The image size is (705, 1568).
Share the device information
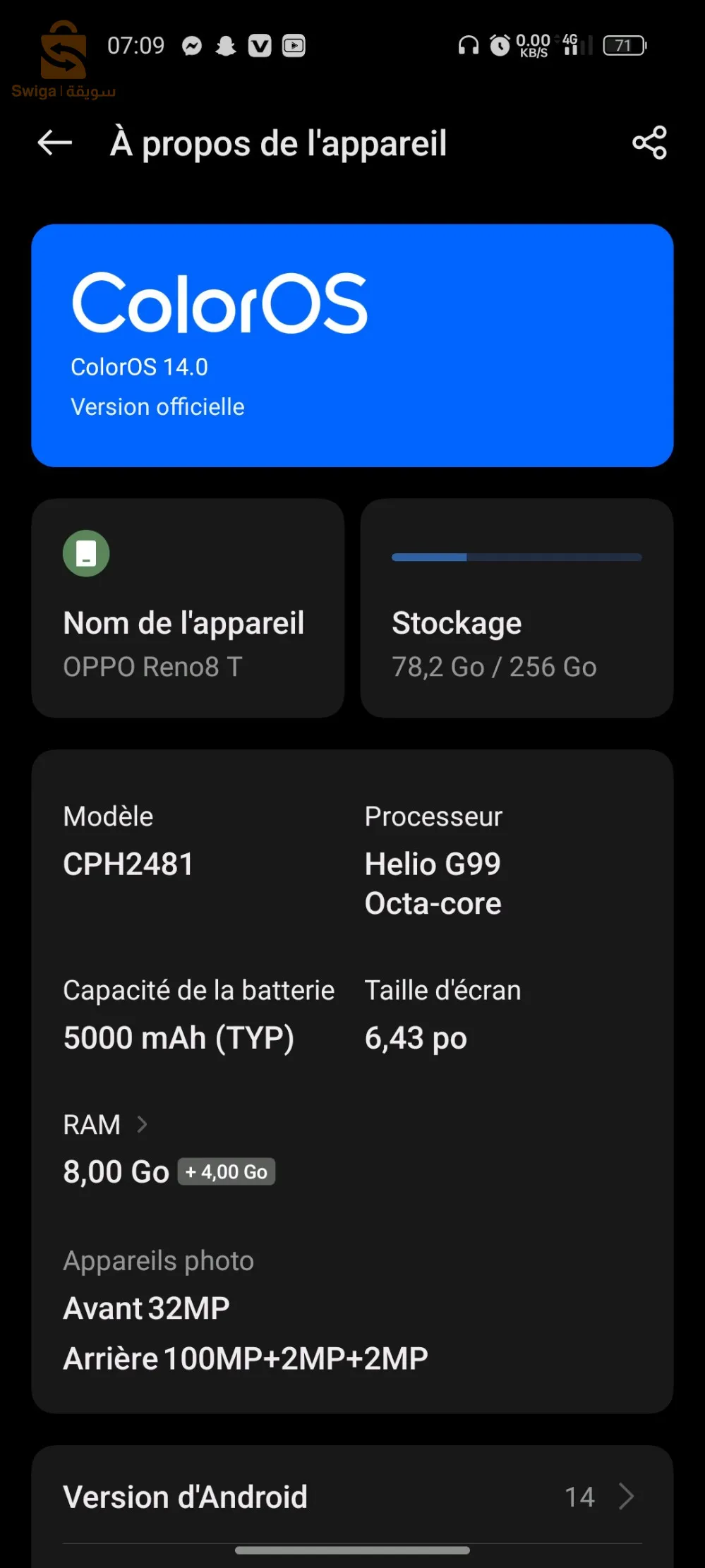tap(649, 143)
